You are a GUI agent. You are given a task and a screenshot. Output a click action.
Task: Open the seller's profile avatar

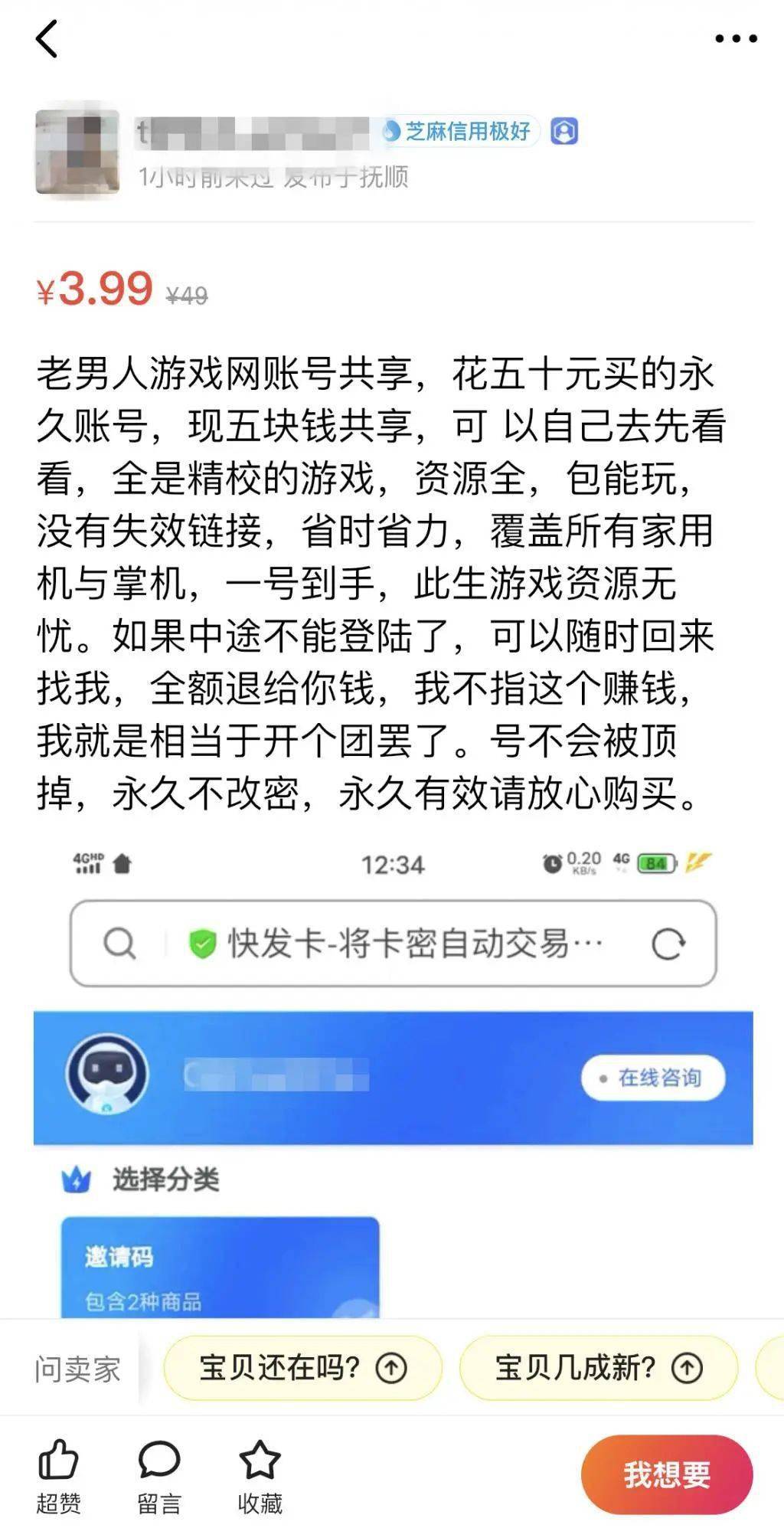tap(77, 152)
